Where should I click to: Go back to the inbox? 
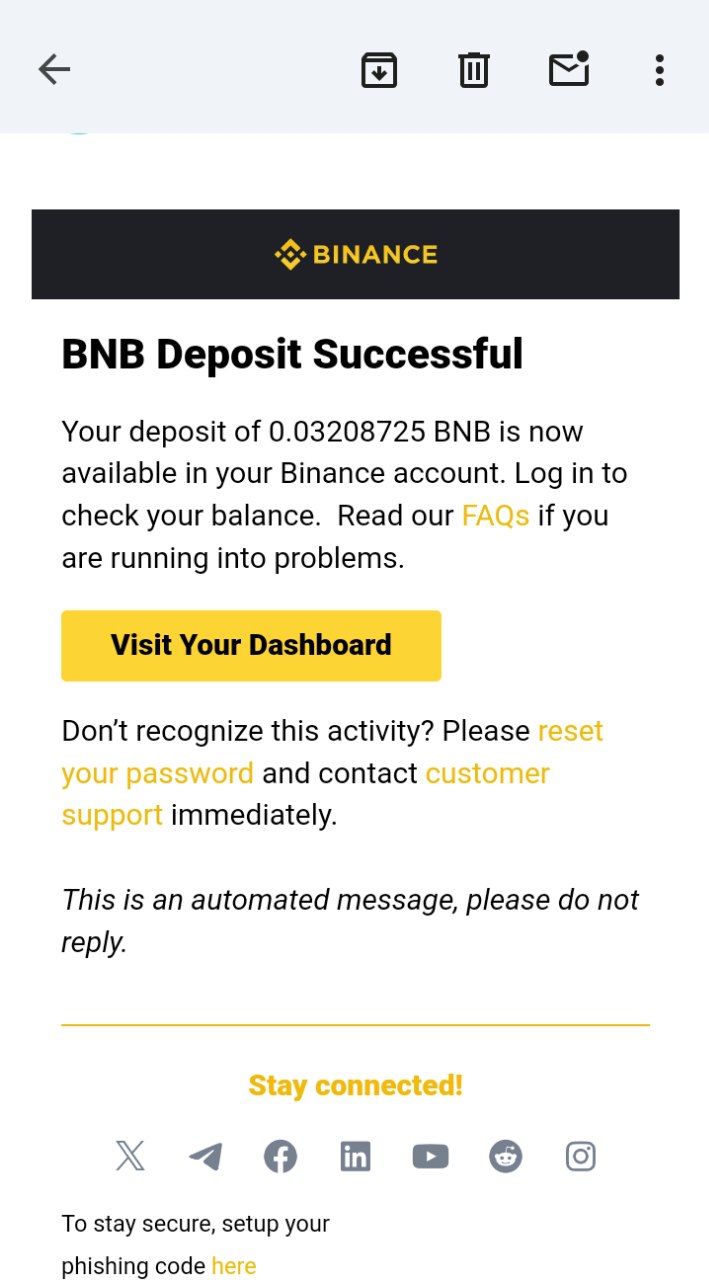click(54, 69)
